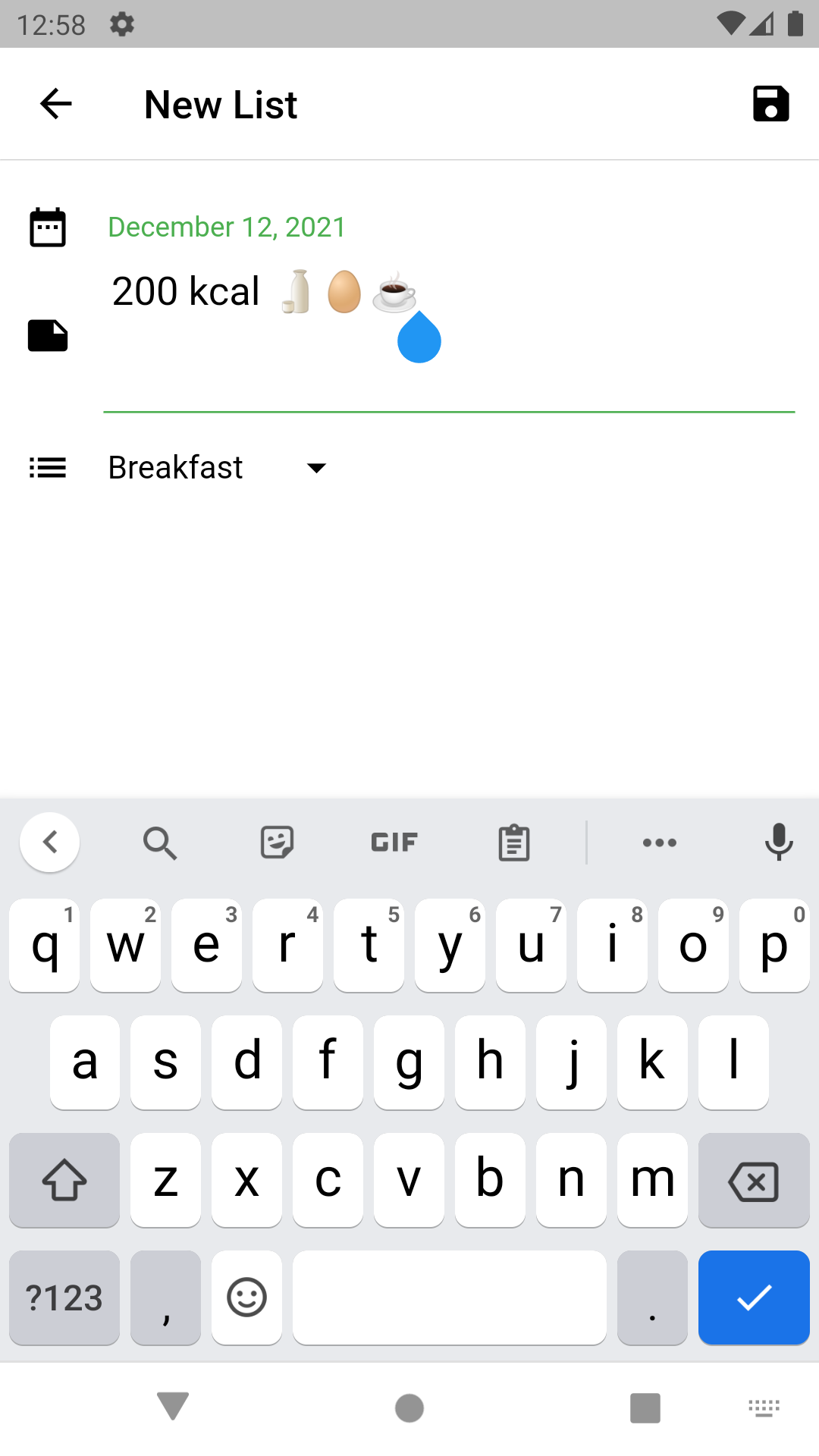
Task: Open the sticker picker on the keyboard
Action: coord(278,842)
